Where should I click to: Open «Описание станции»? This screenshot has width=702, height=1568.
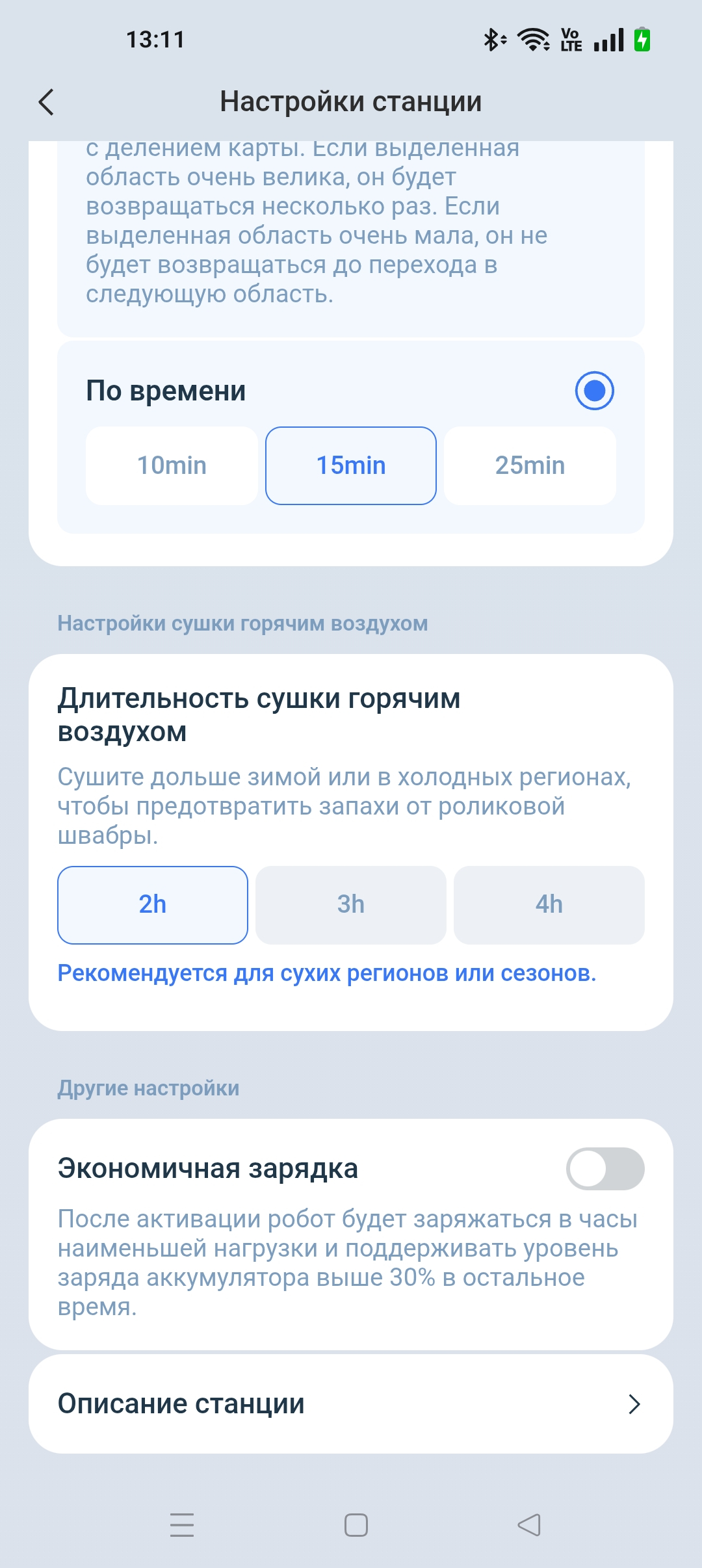coord(351,1404)
